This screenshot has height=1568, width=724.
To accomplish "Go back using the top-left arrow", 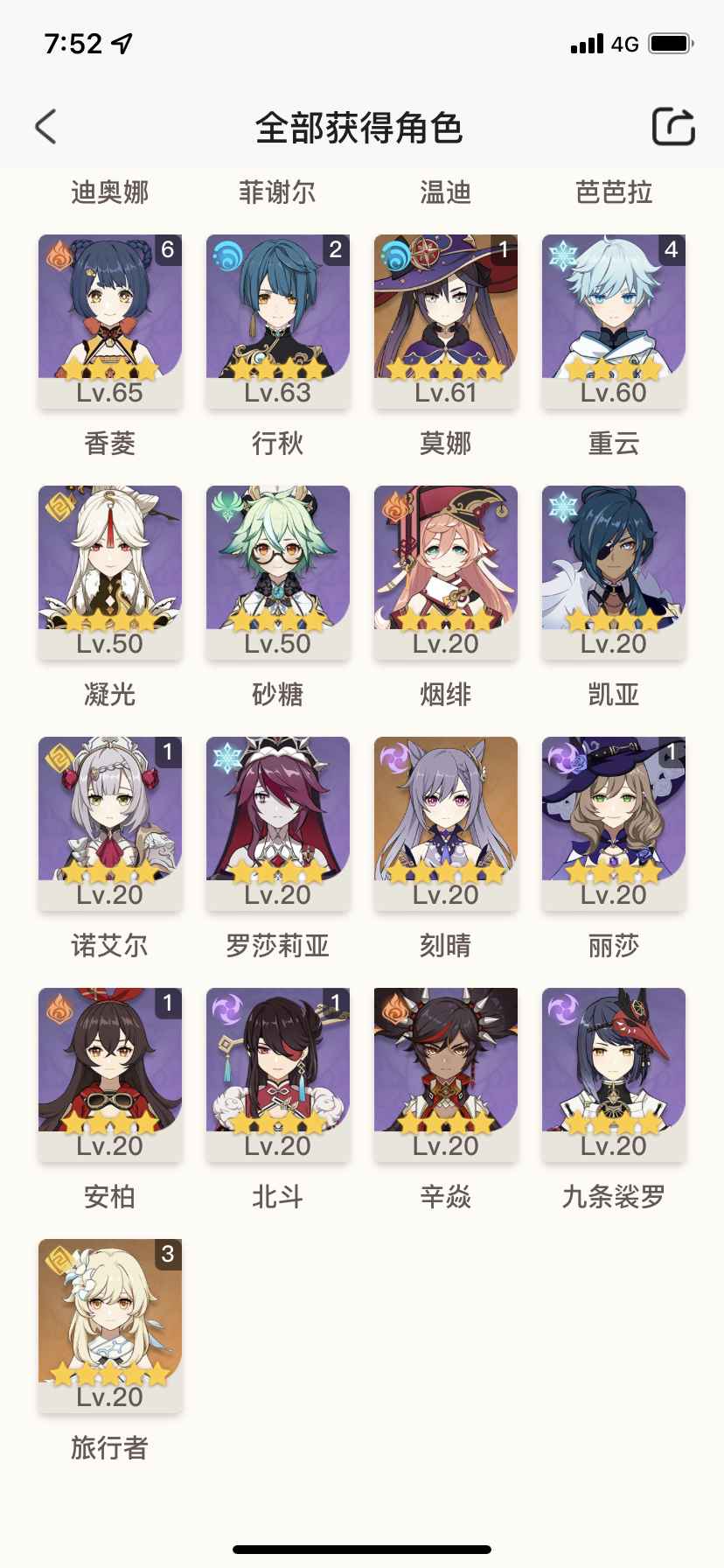I will [46, 127].
